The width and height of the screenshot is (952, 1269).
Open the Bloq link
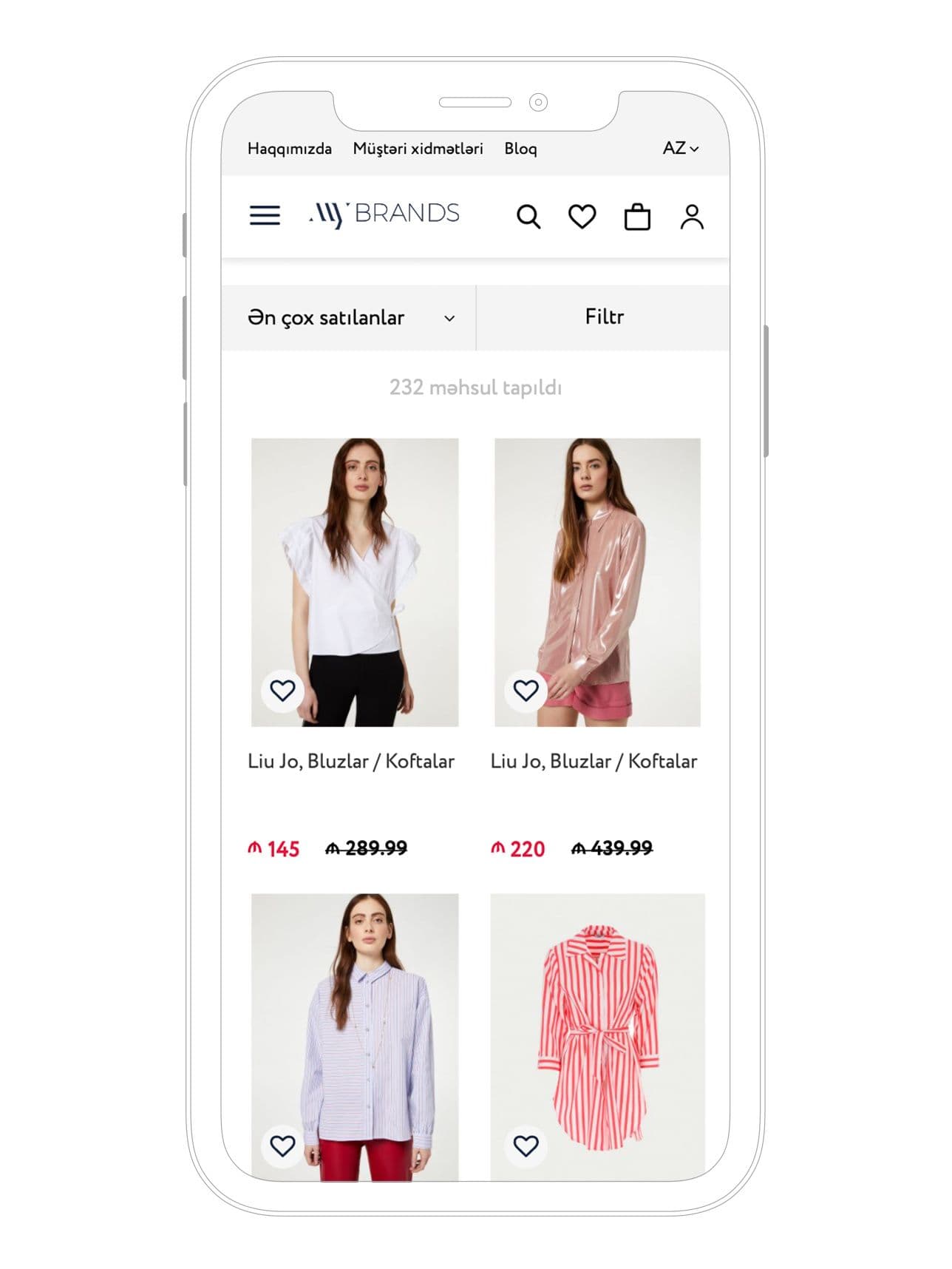[x=520, y=149]
